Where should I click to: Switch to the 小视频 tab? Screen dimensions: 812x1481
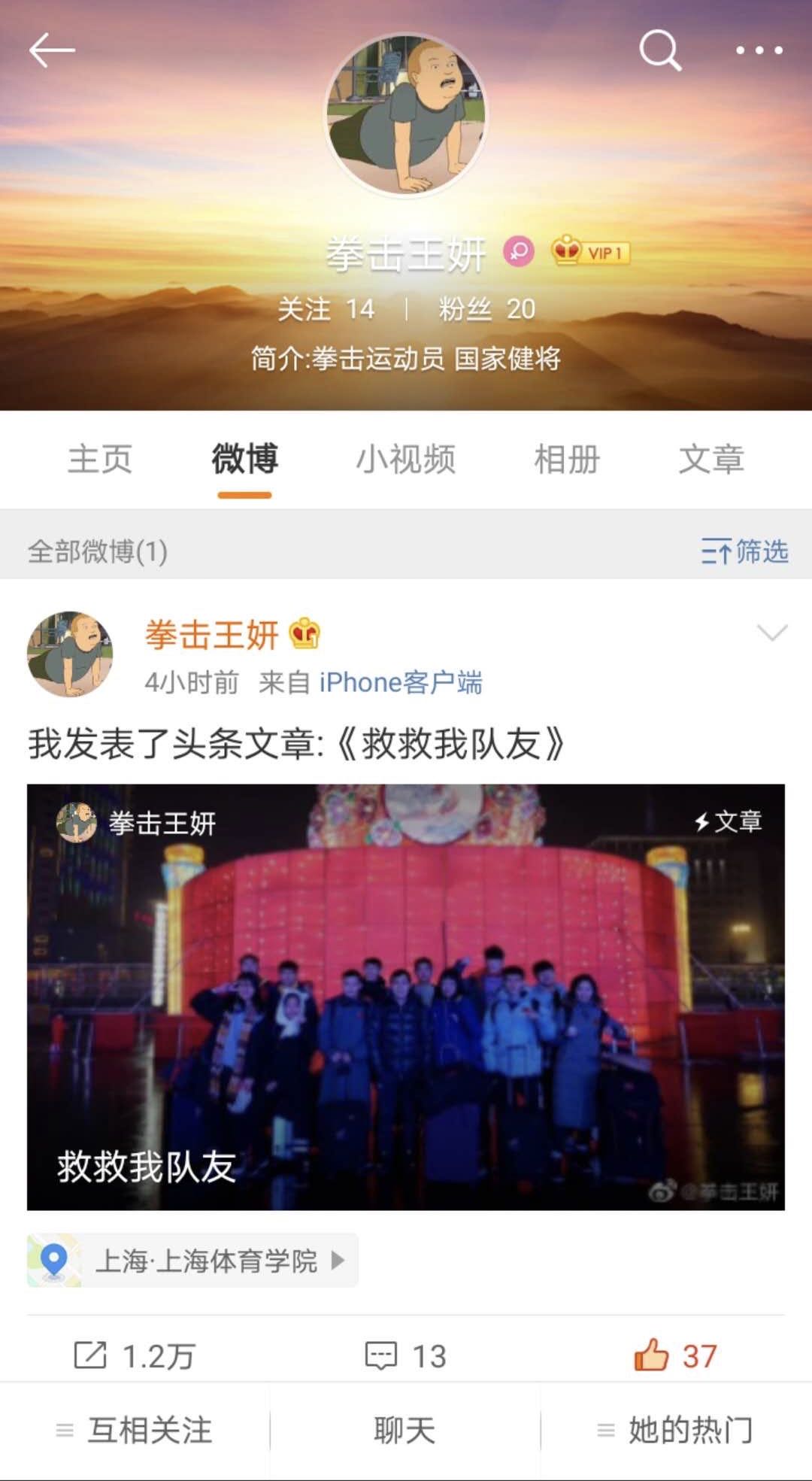pyautogui.click(x=406, y=459)
